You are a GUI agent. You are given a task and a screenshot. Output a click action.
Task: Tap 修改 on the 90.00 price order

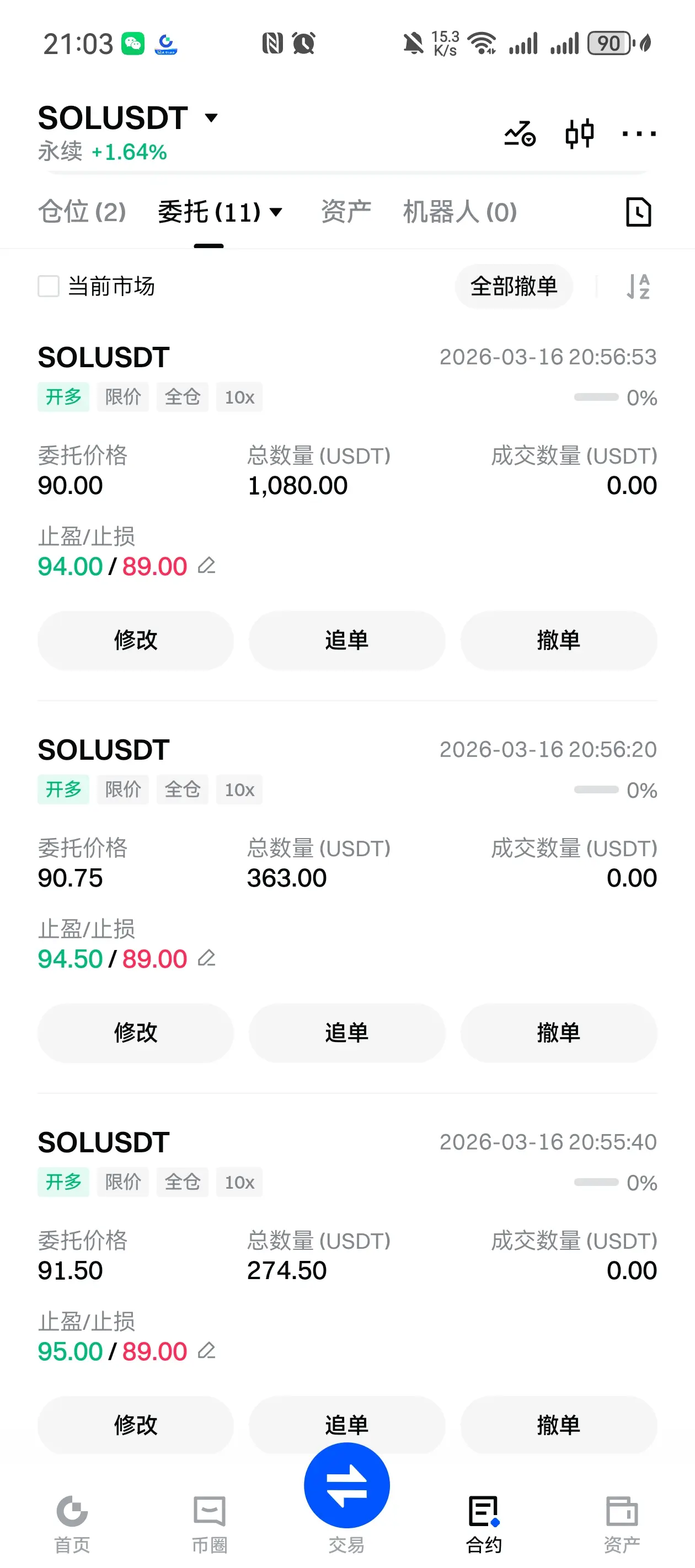[x=135, y=640]
